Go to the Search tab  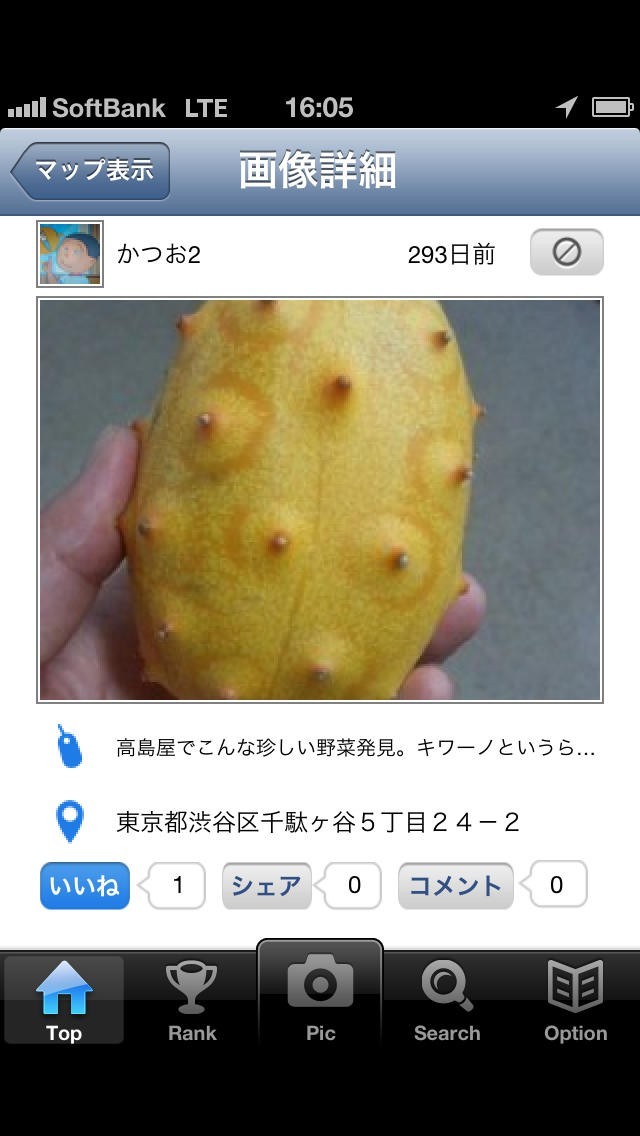pos(447,1000)
